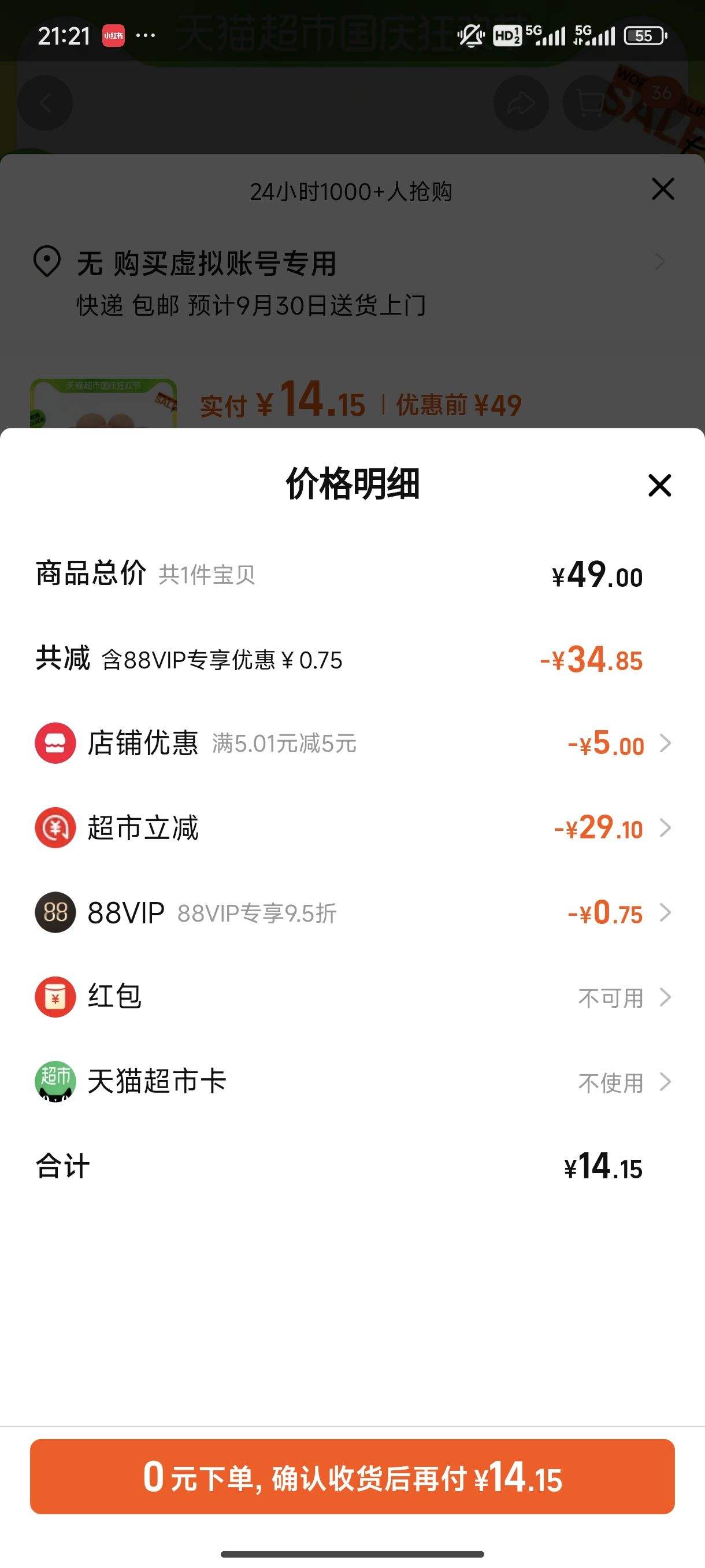Close the 价格明细 price detail sheet
The width and height of the screenshot is (705, 1568).
point(659,485)
